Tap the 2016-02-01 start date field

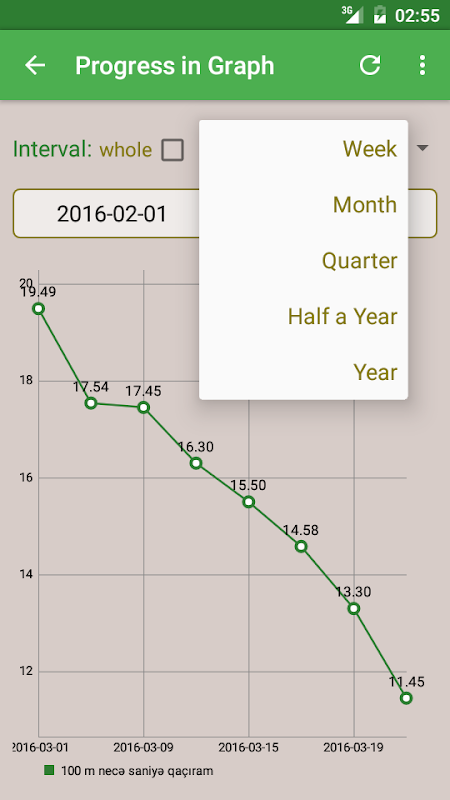tap(112, 214)
